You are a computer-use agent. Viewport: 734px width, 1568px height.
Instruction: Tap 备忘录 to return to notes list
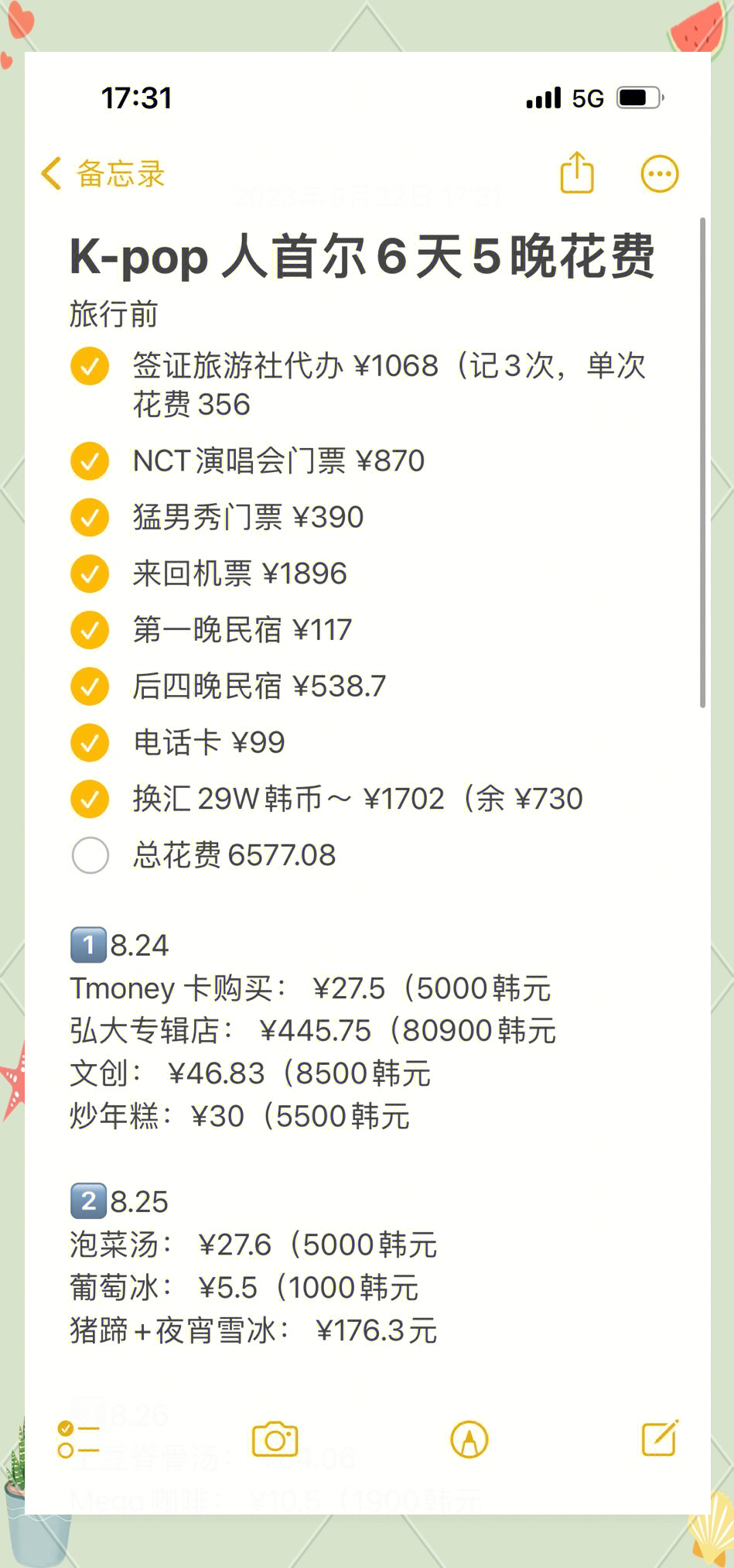[121, 173]
